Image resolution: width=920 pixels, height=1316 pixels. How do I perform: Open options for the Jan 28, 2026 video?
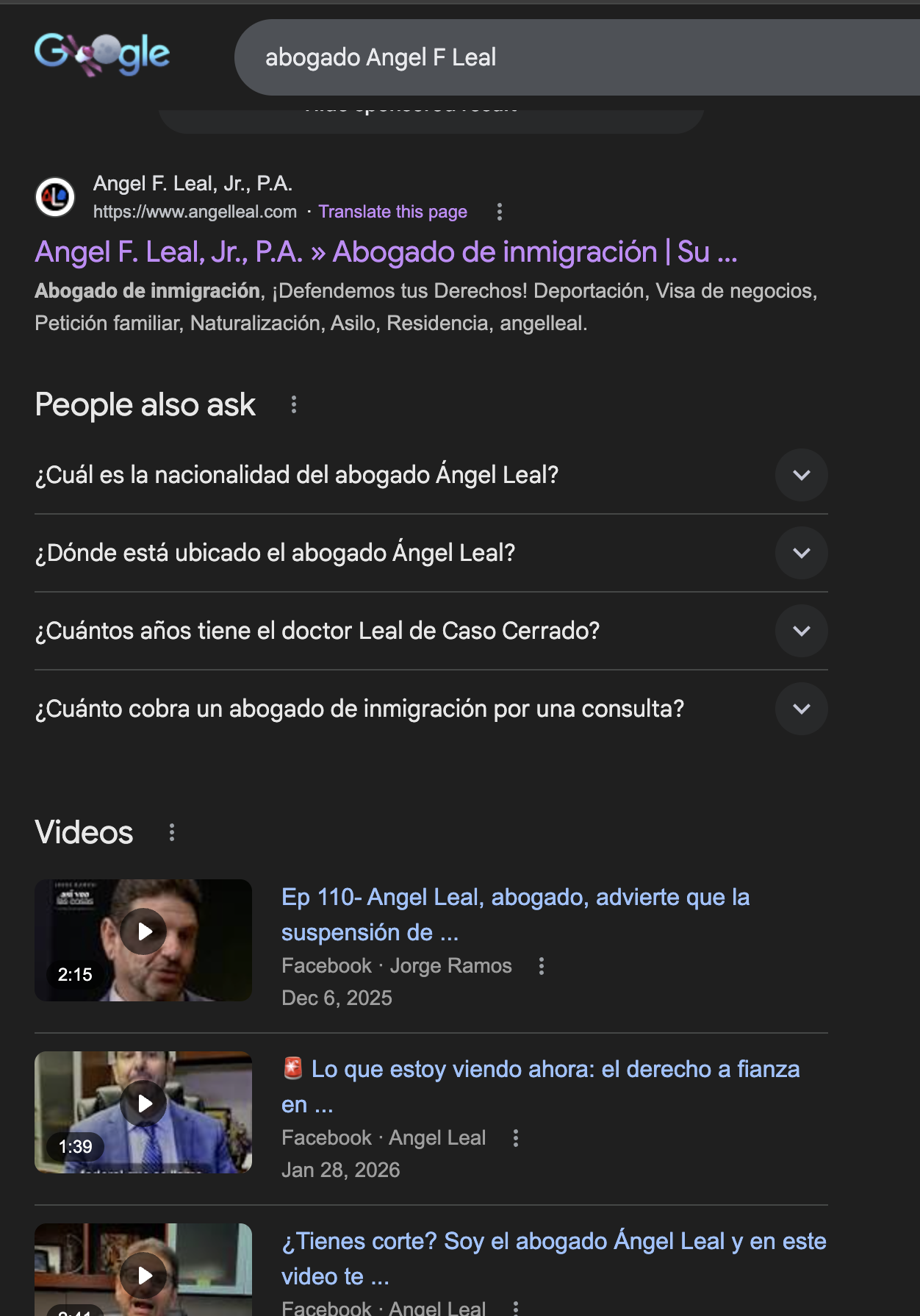[x=516, y=1138]
